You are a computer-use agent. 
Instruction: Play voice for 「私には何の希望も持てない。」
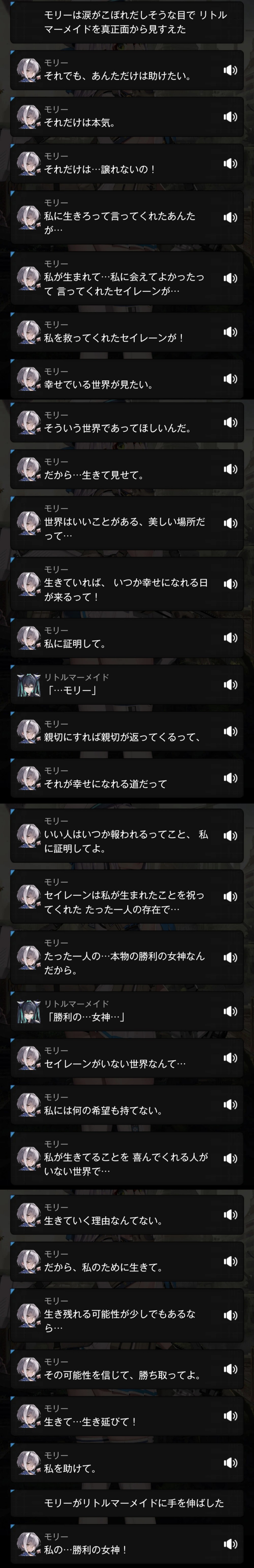point(230,1104)
